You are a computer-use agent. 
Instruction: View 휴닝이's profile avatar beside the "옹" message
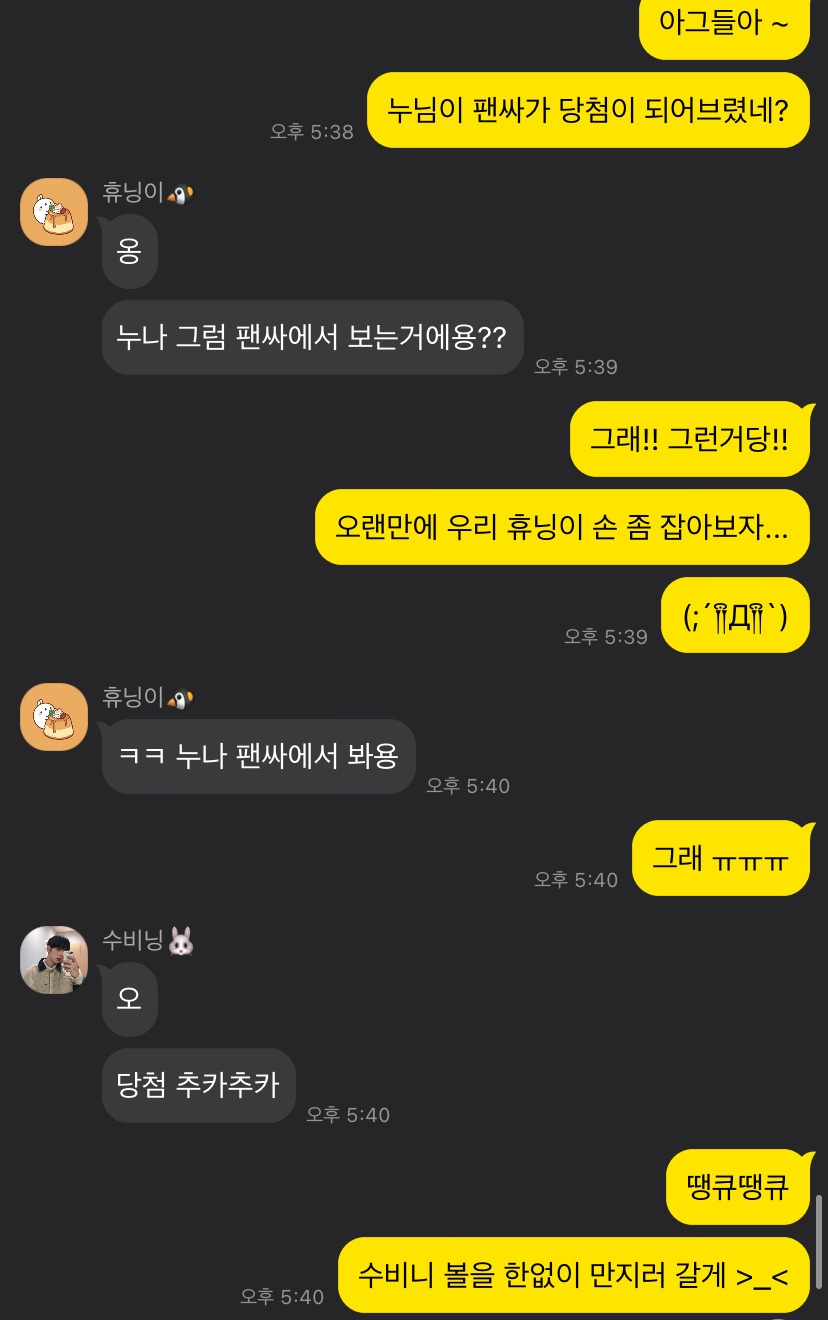pyautogui.click(x=54, y=212)
